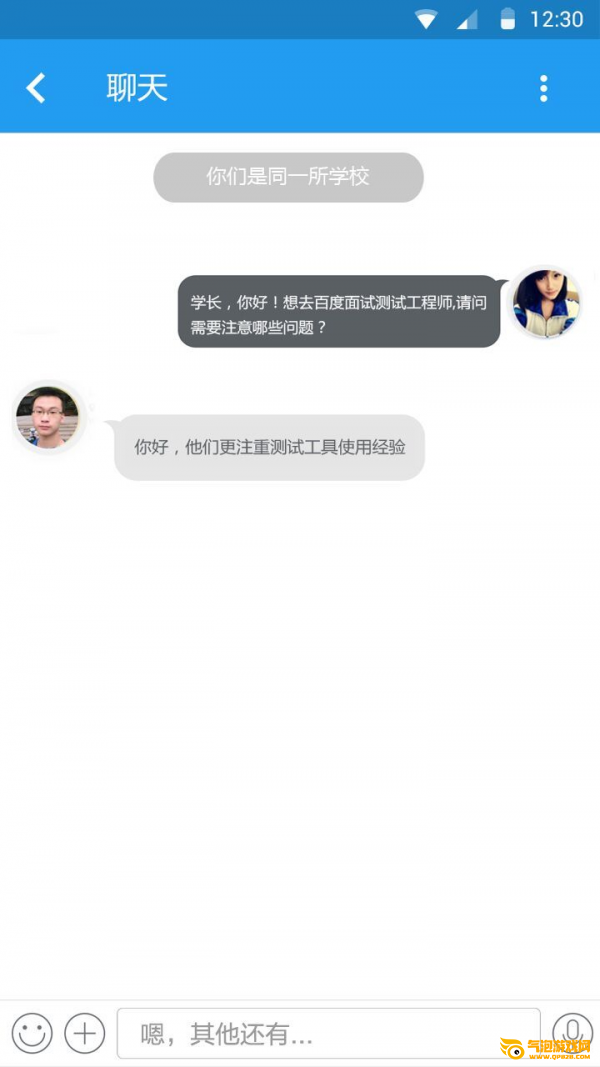Tap the plus attachment icon
The width and height of the screenshot is (600, 1067).
84,1033
